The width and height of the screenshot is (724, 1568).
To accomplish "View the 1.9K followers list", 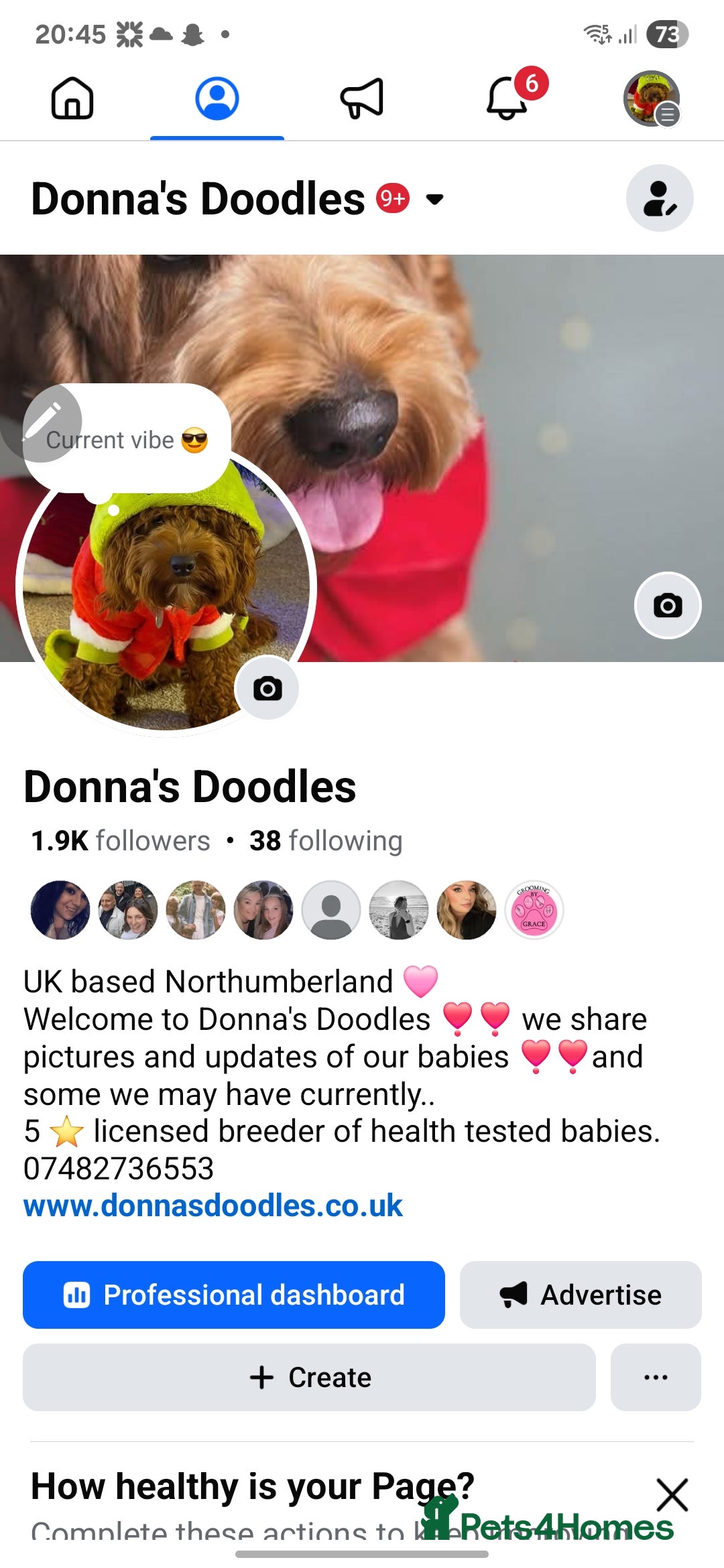I will [x=117, y=840].
